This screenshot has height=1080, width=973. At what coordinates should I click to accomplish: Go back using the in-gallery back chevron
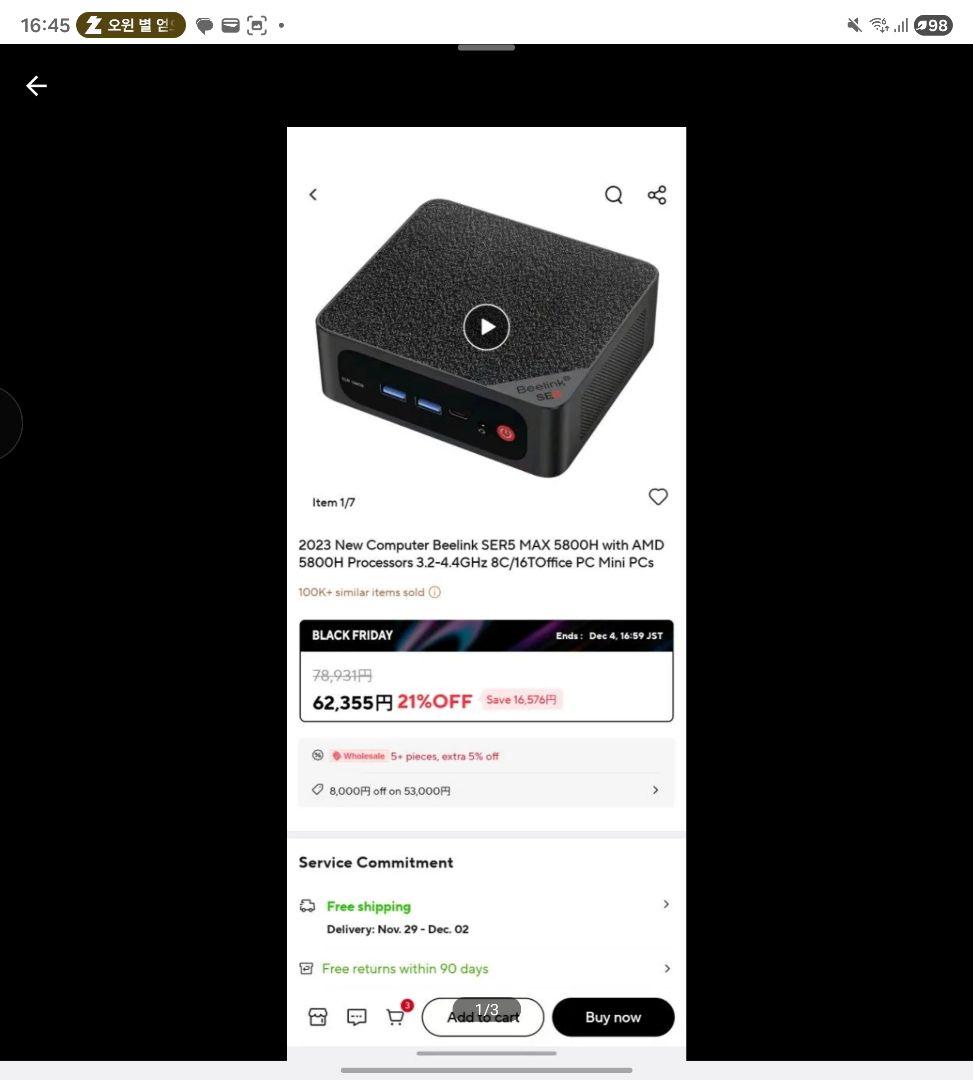click(313, 194)
